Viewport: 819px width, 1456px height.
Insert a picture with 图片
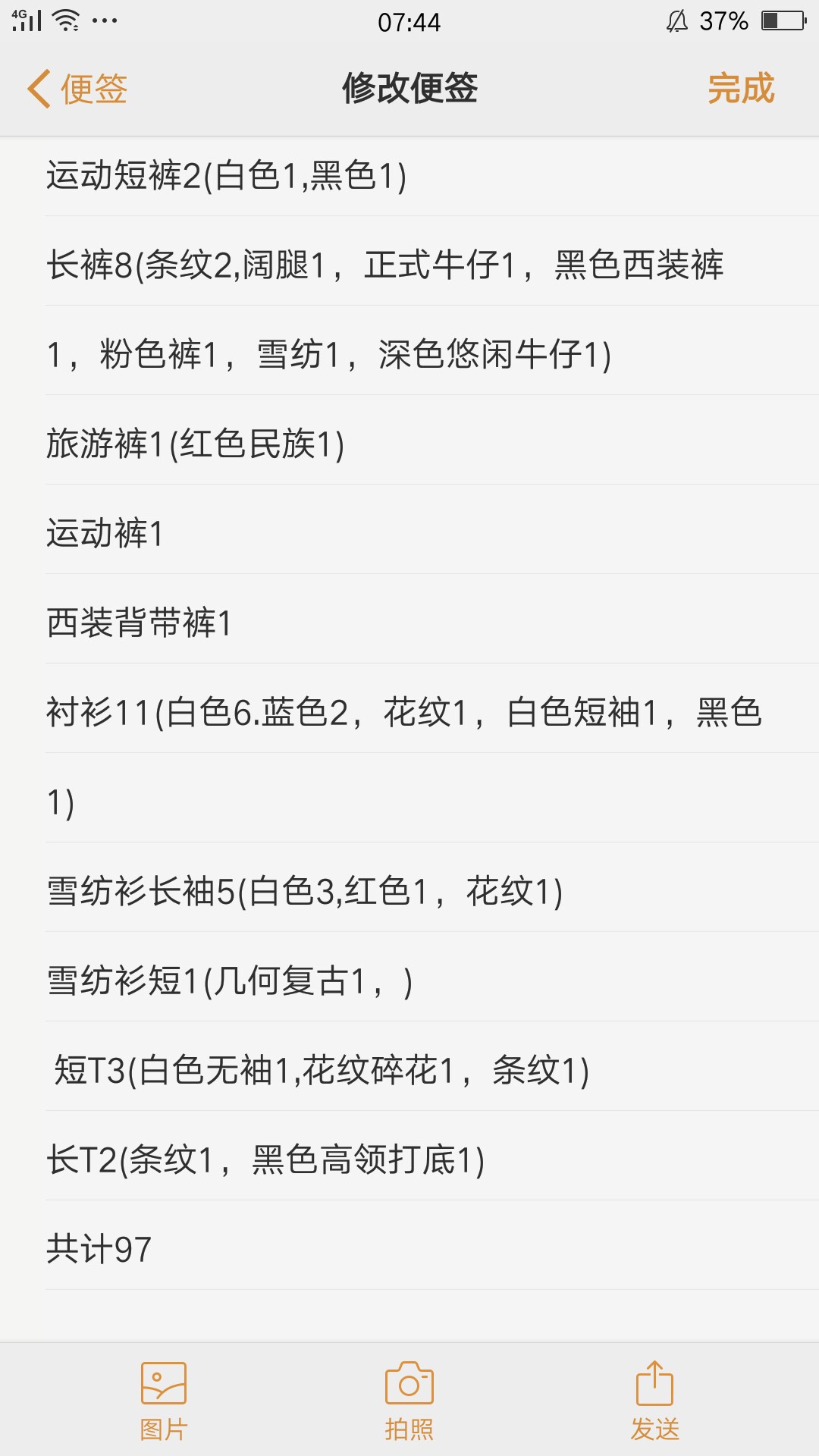164,1401
